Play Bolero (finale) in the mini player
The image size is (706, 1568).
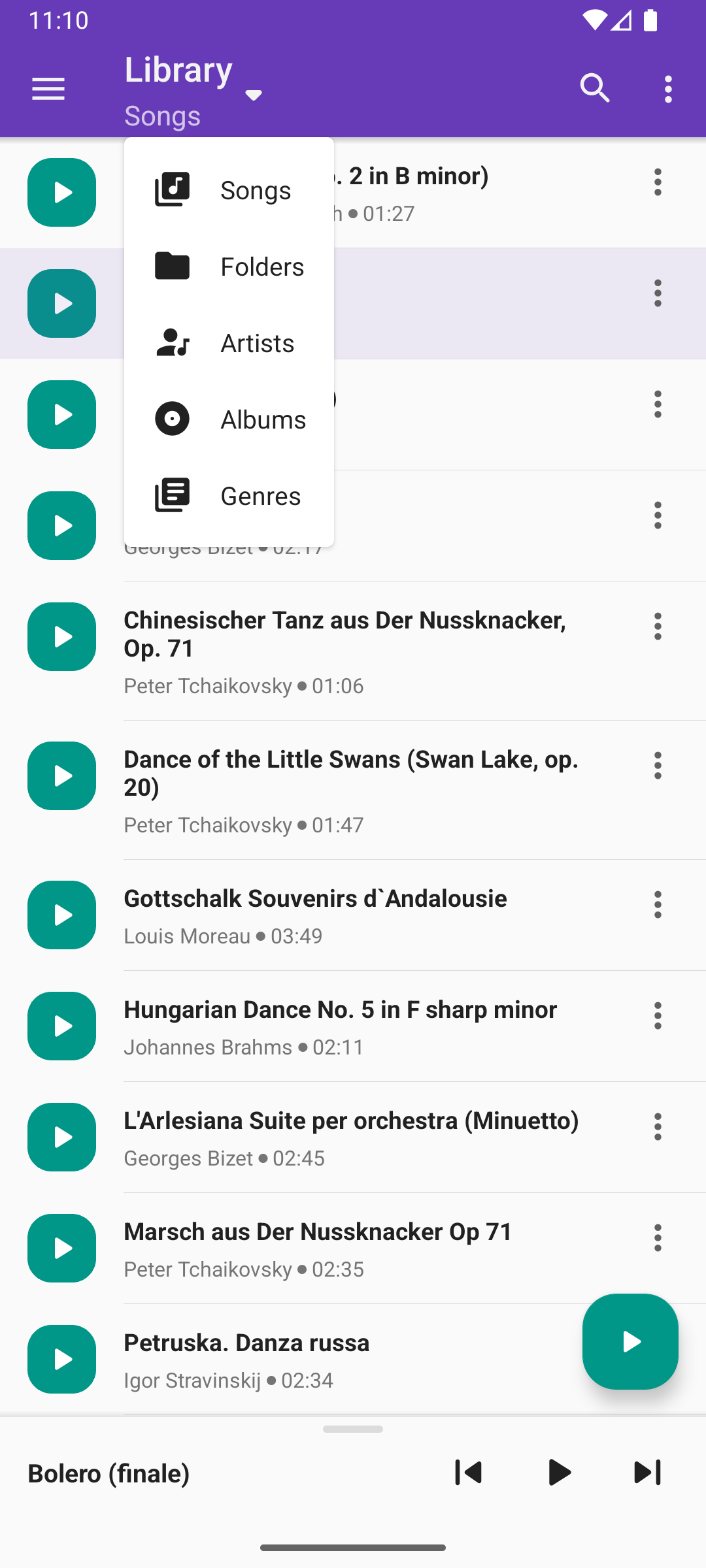click(559, 1473)
